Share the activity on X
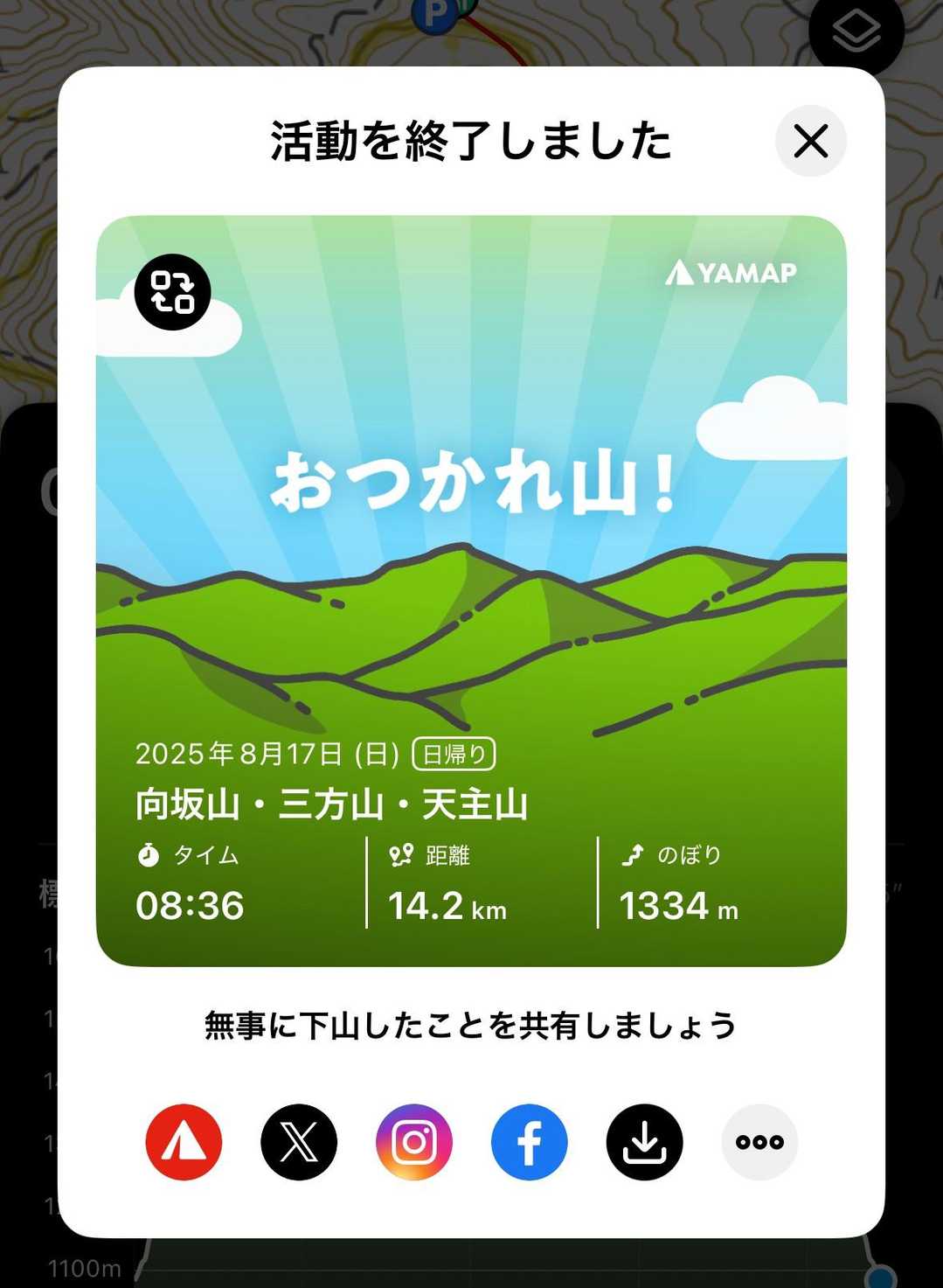This screenshot has height=1288, width=943. tap(299, 1142)
